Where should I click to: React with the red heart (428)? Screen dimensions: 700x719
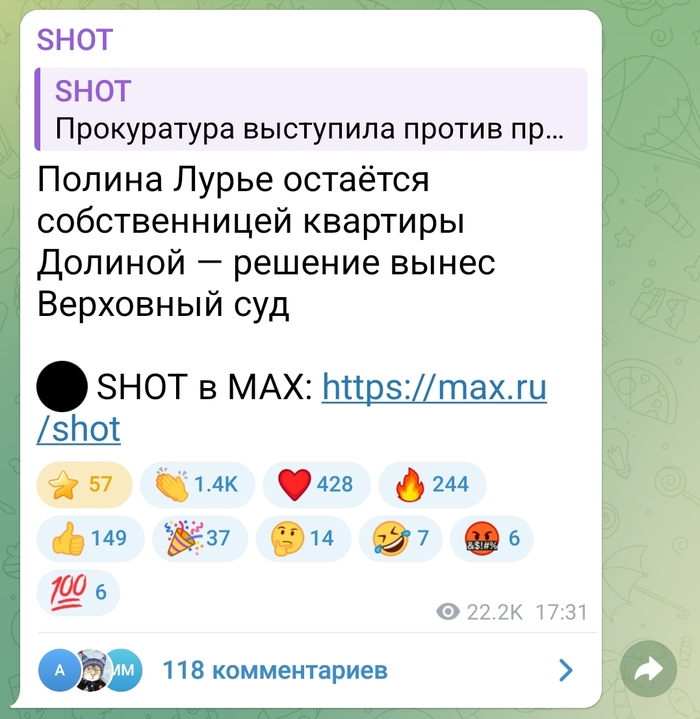click(316, 484)
